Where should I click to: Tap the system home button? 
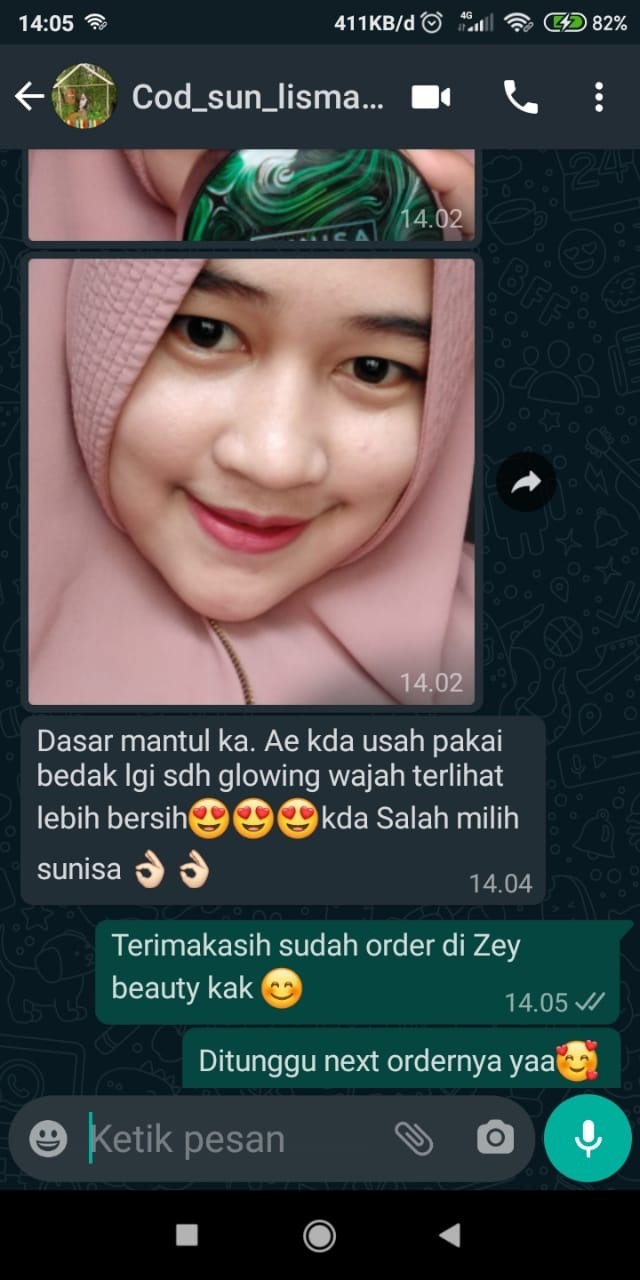pos(319,1235)
